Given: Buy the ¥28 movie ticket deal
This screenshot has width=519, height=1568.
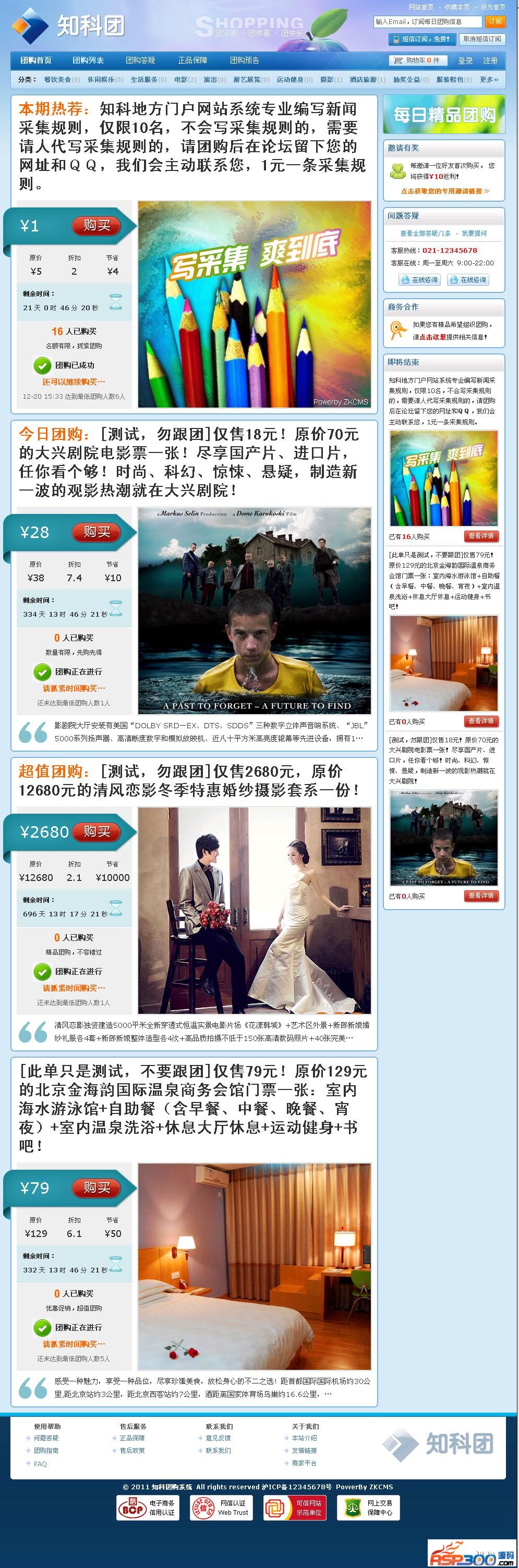Looking at the screenshot, I should coord(95,532).
